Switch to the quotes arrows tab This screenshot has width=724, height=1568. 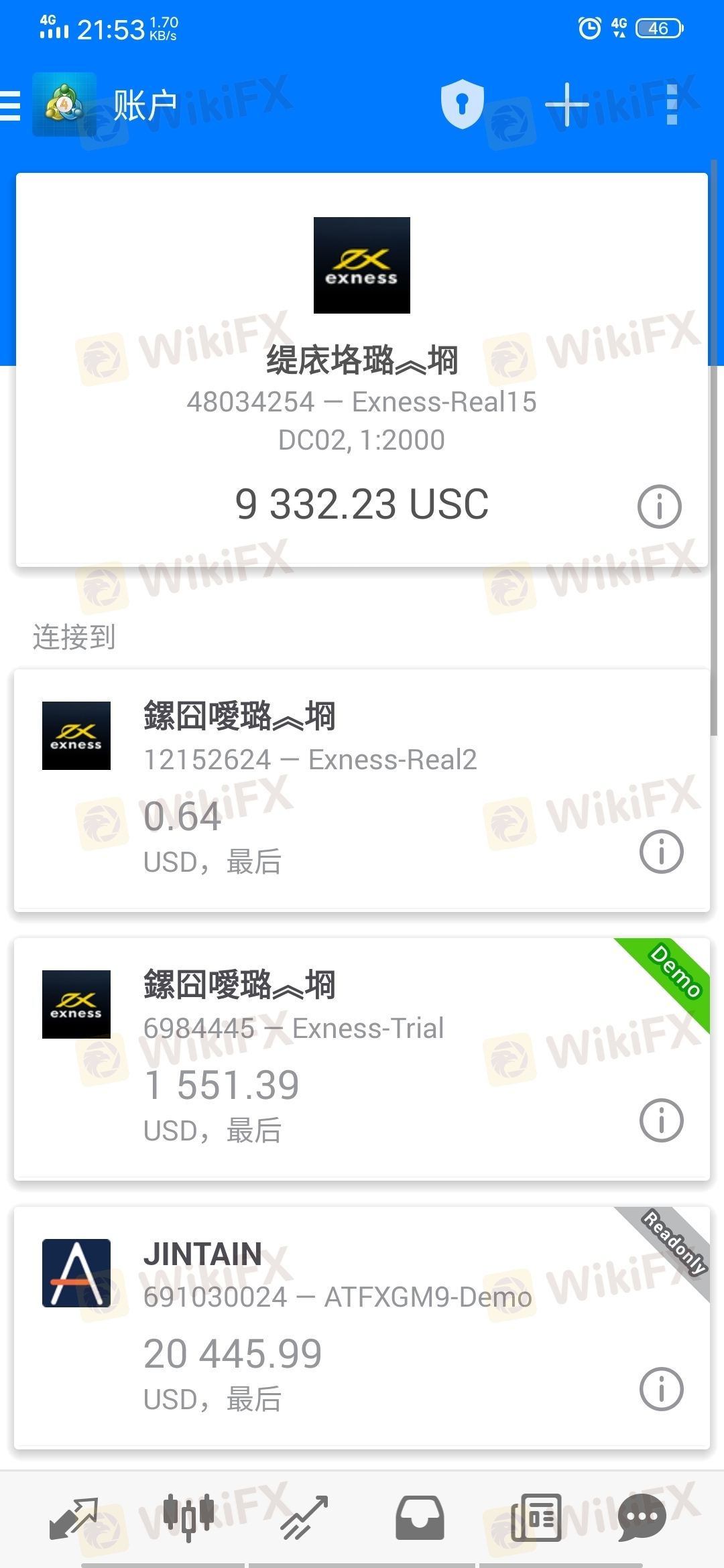74,1518
